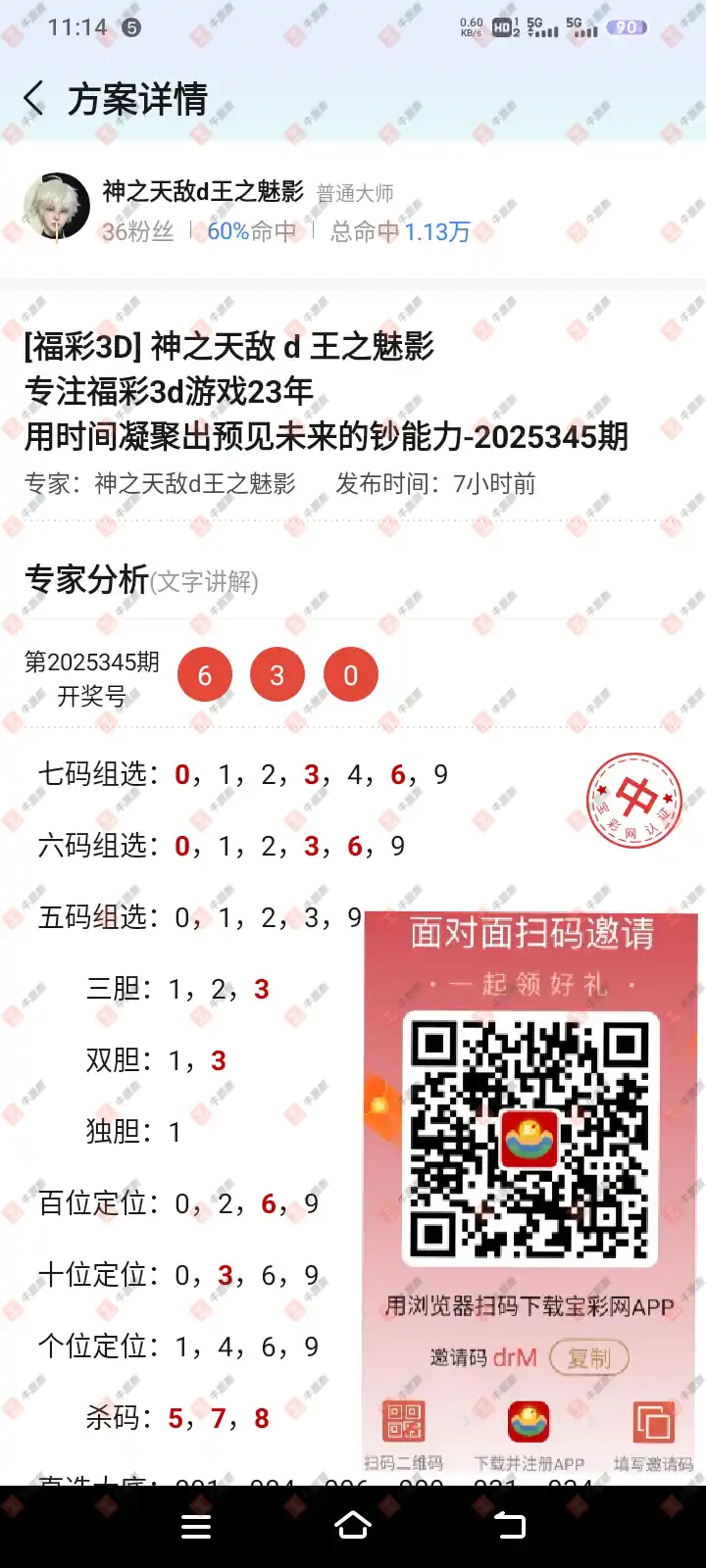This screenshot has height=1568, width=706.
Task: Copy the invitation code drM
Action: point(588,1358)
